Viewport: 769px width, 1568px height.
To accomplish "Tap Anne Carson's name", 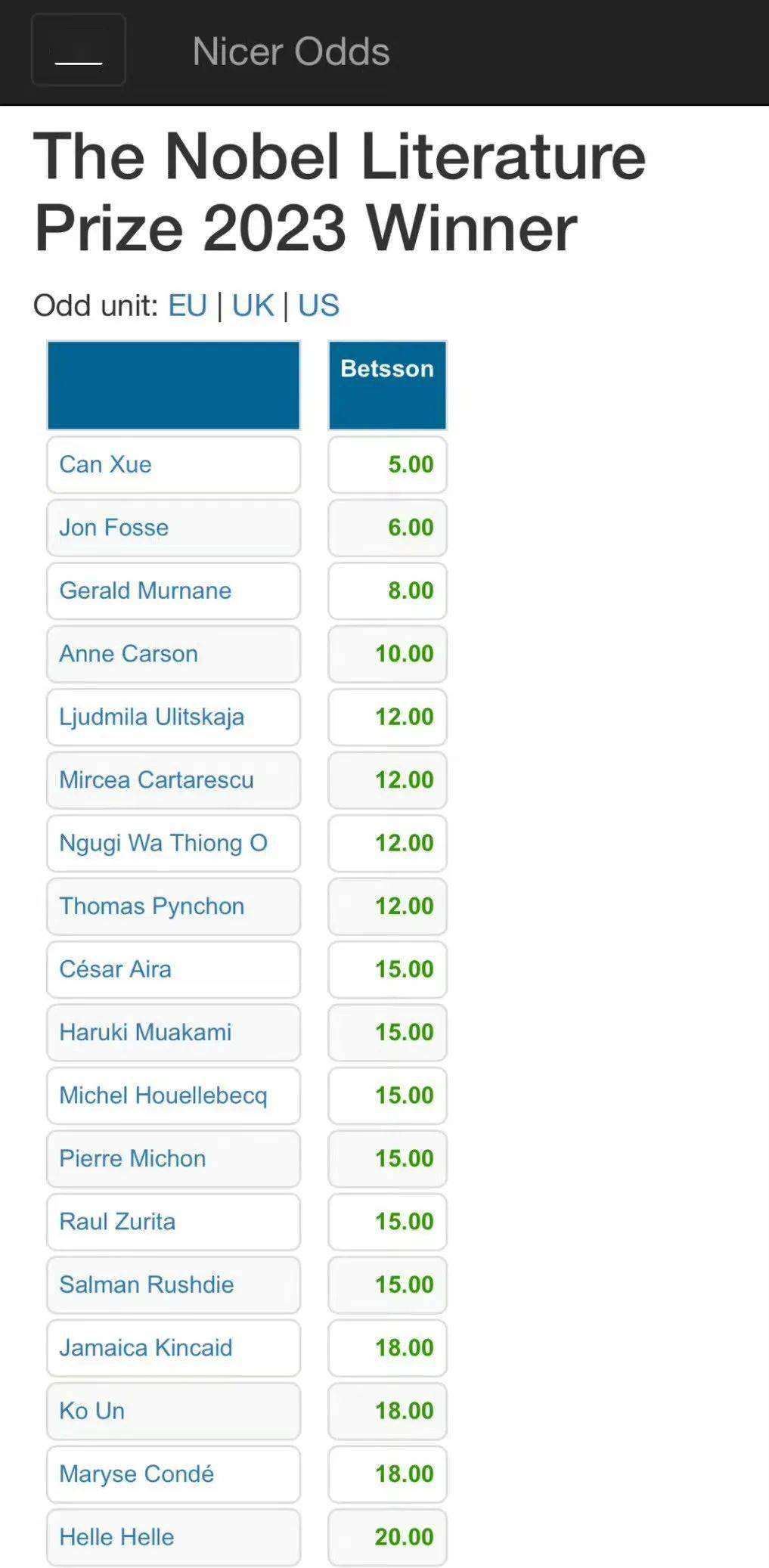I will tap(129, 654).
